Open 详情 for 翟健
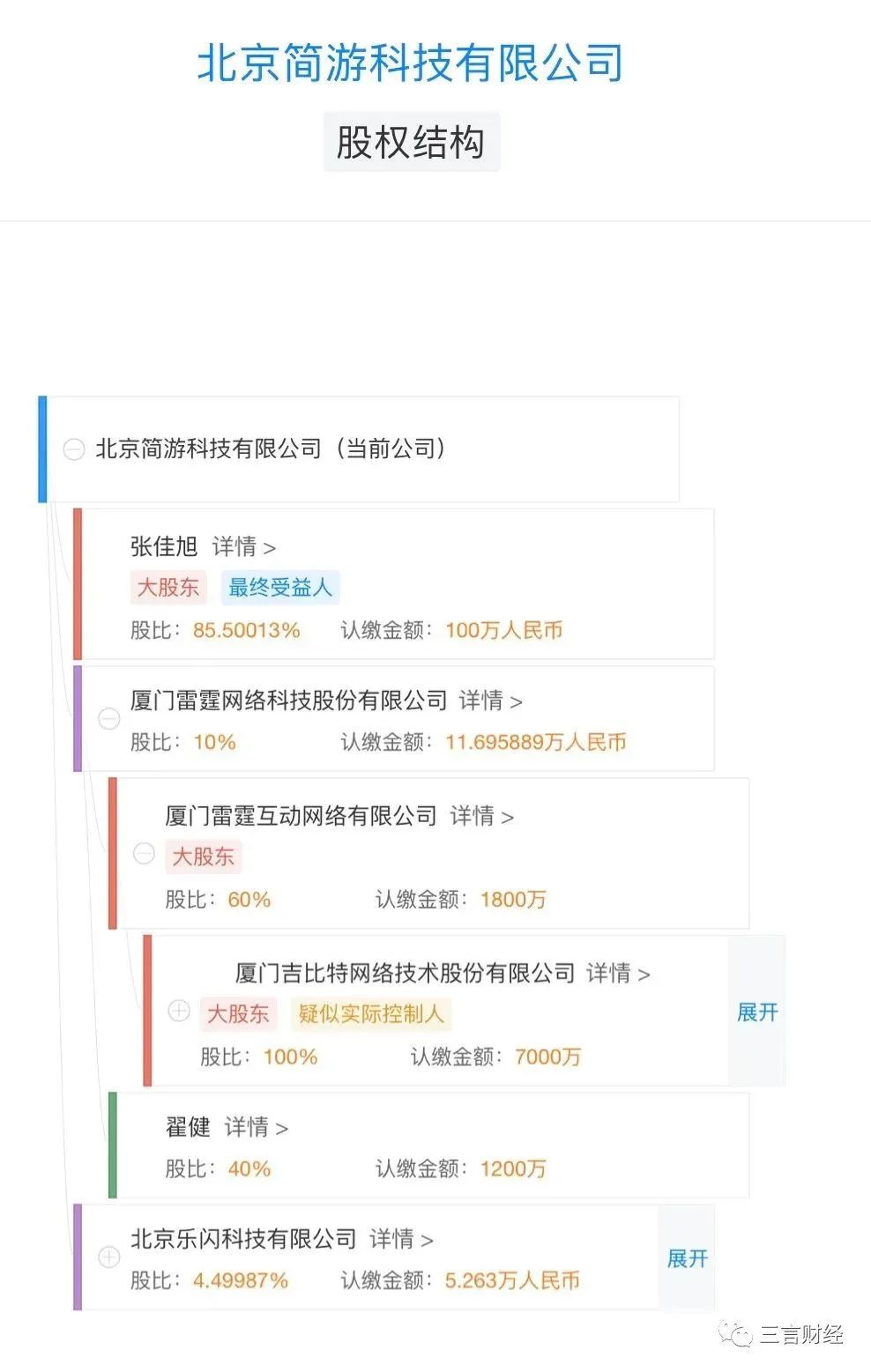 pos(257,1127)
